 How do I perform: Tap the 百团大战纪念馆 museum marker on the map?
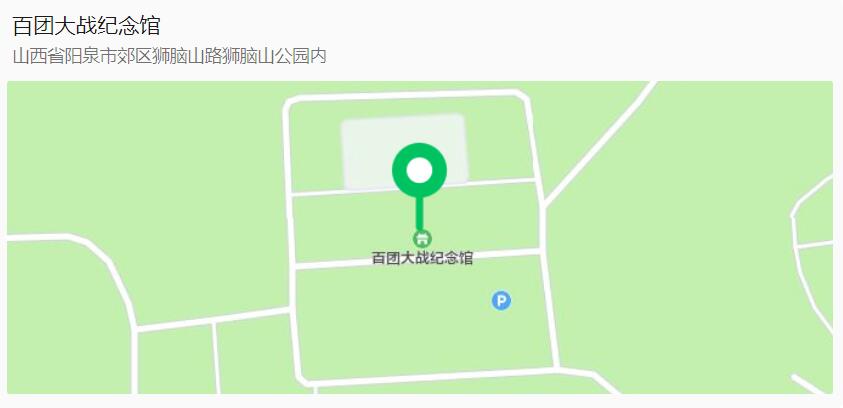point(422,238)
